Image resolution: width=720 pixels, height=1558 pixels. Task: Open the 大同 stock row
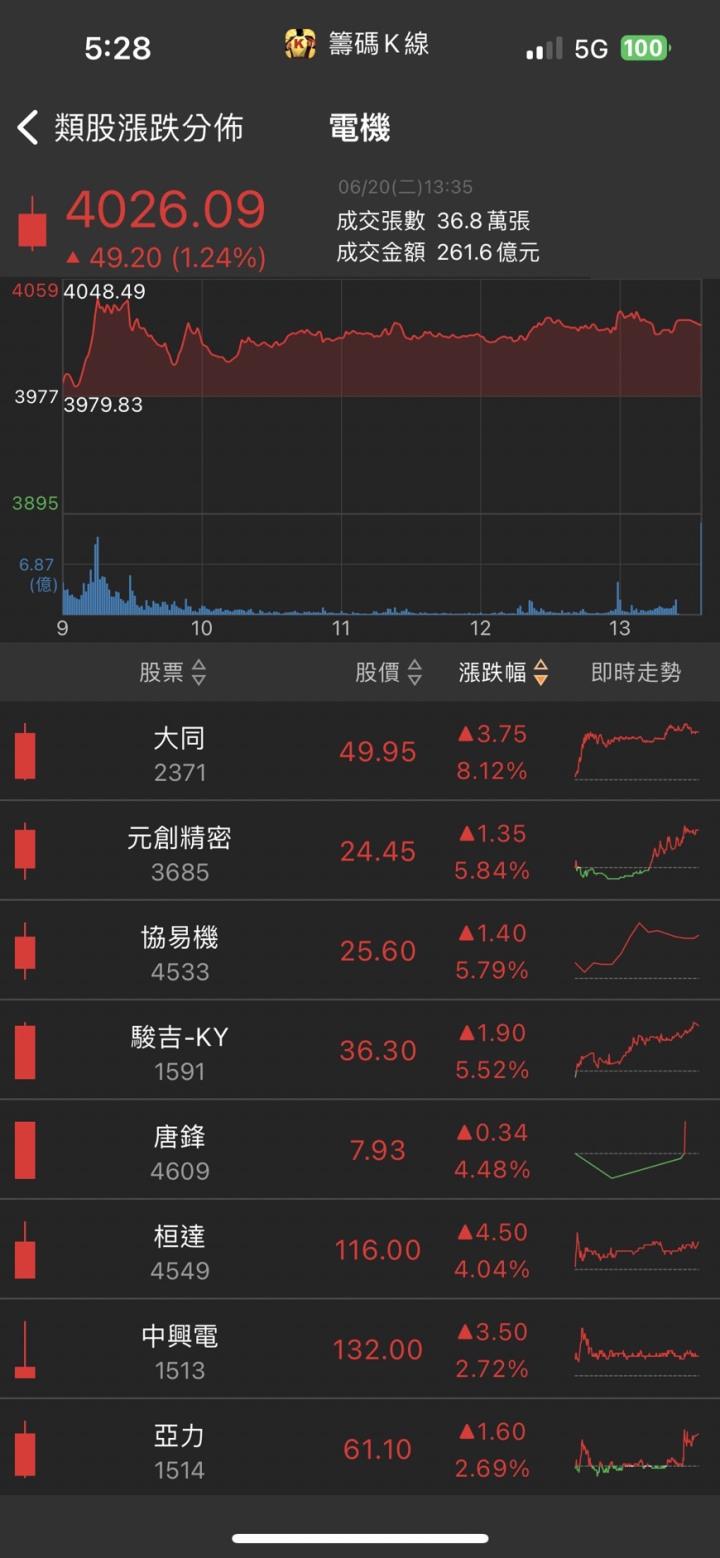tap(300, 751)
